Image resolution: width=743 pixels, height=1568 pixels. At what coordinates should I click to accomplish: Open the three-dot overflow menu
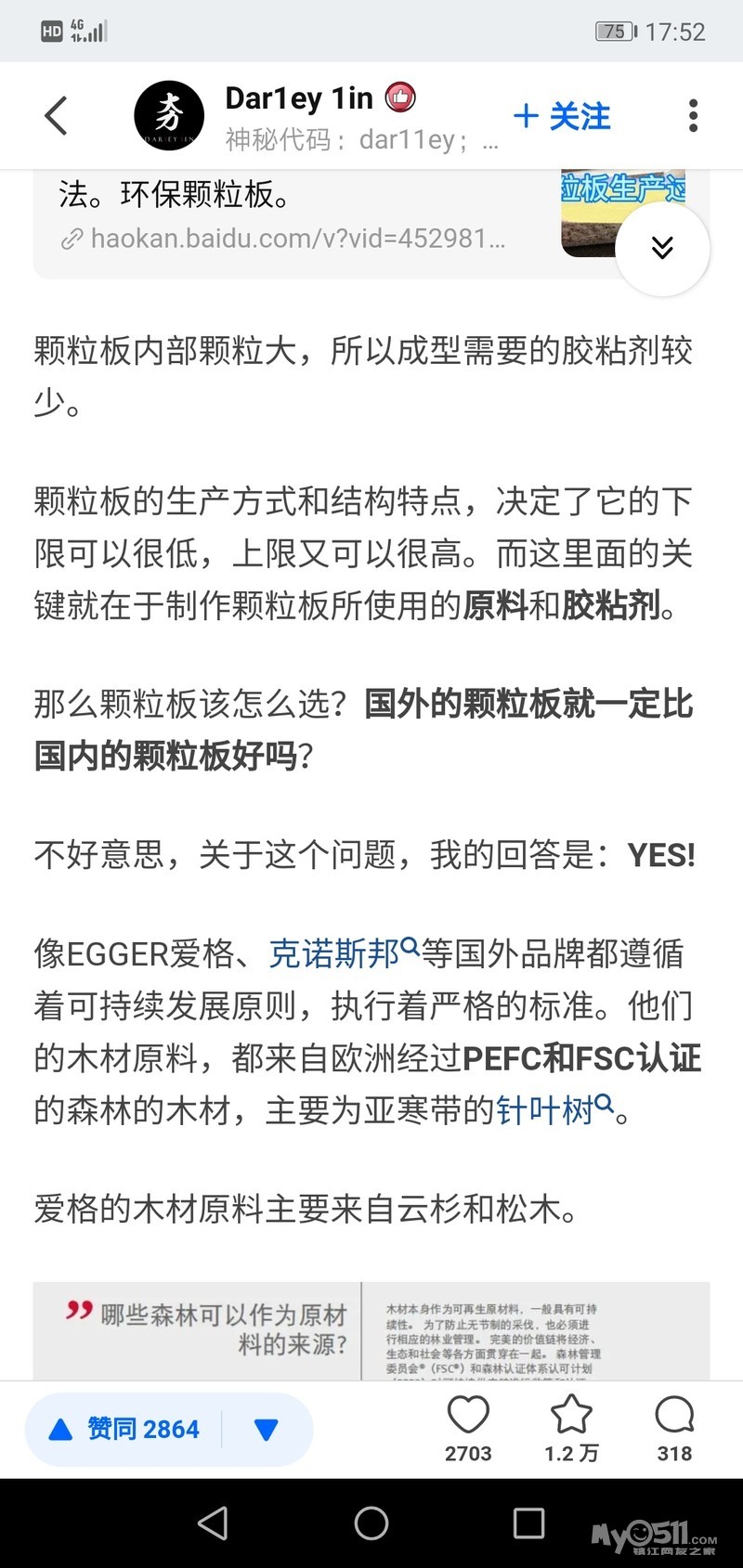693,116
